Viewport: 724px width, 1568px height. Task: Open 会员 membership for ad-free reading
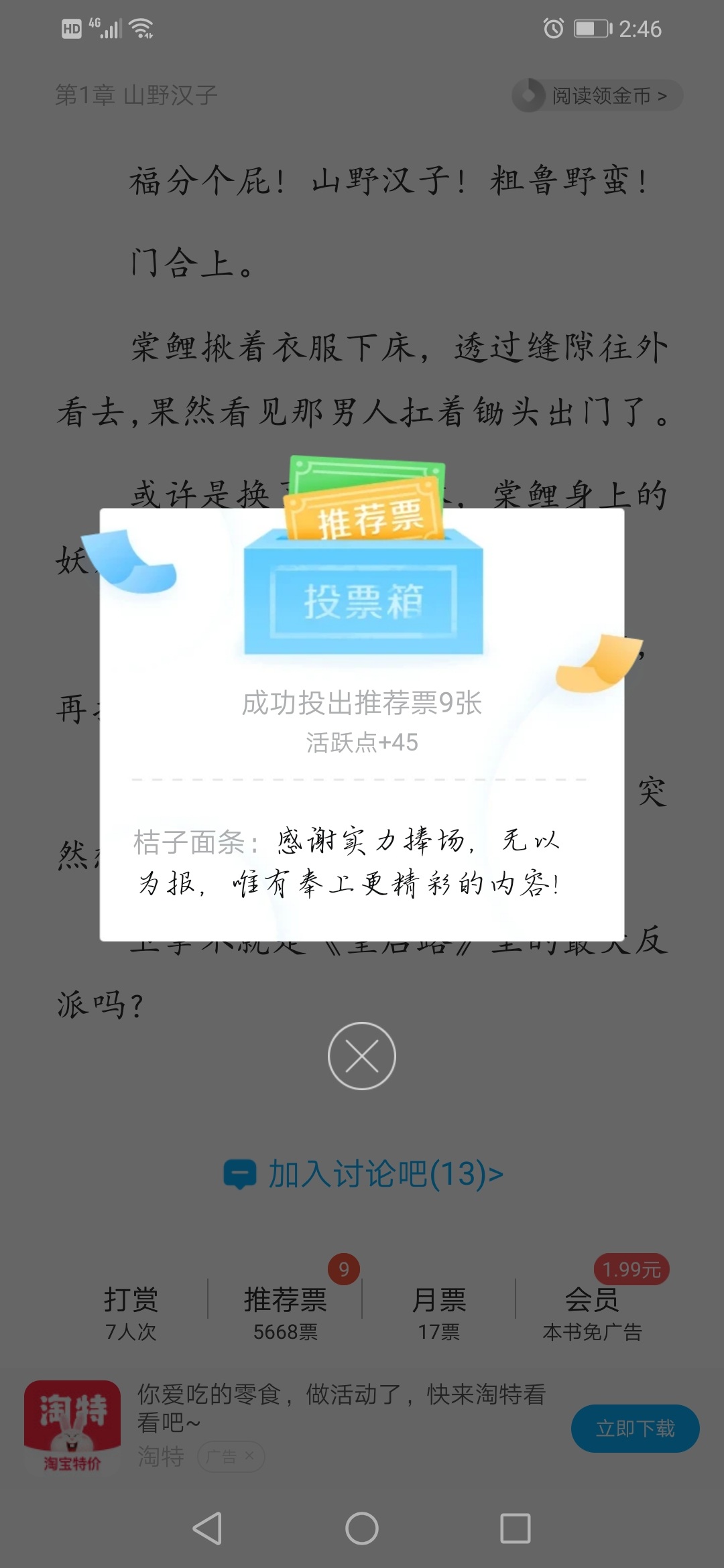pos(592,1312)
